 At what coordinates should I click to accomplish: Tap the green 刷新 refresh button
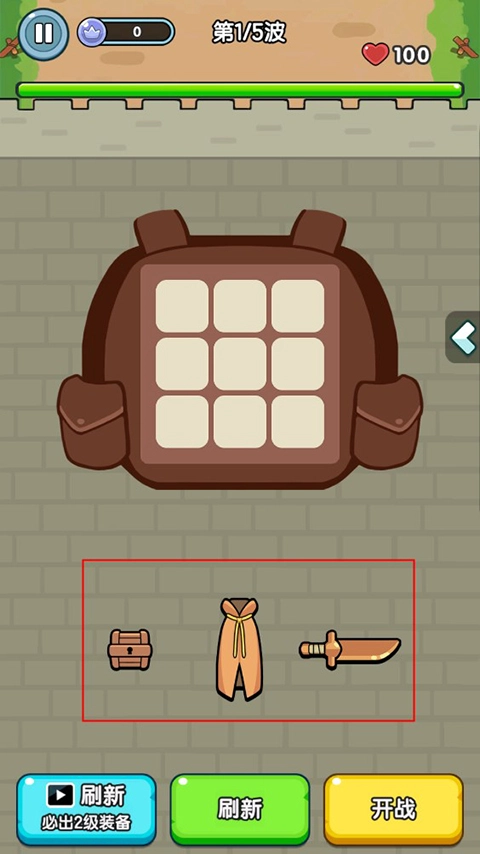click(x=240, y=809)
